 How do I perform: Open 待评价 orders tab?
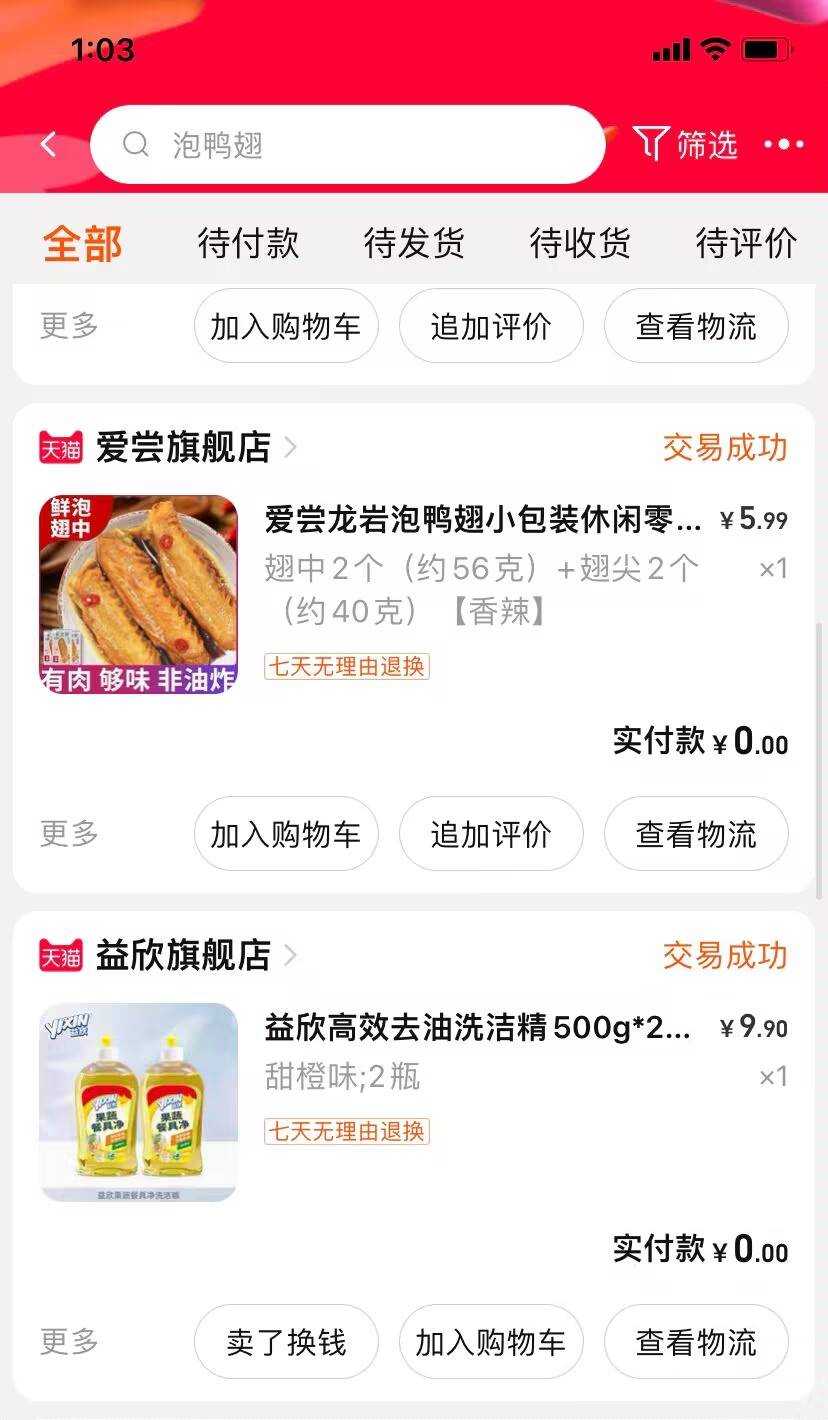coord(744,243)
